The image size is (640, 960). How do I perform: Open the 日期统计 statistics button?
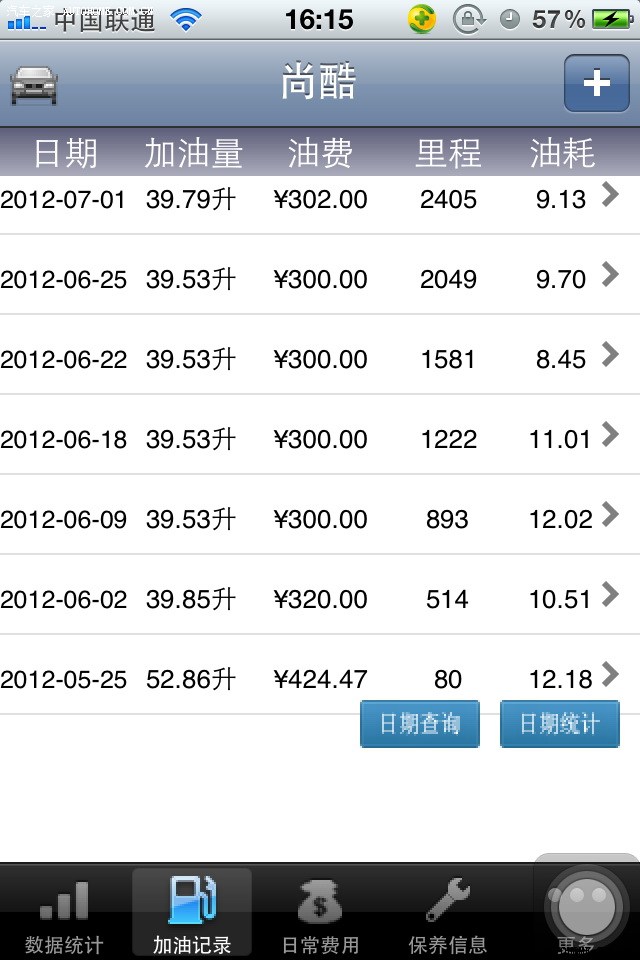[x=559, y=724]
